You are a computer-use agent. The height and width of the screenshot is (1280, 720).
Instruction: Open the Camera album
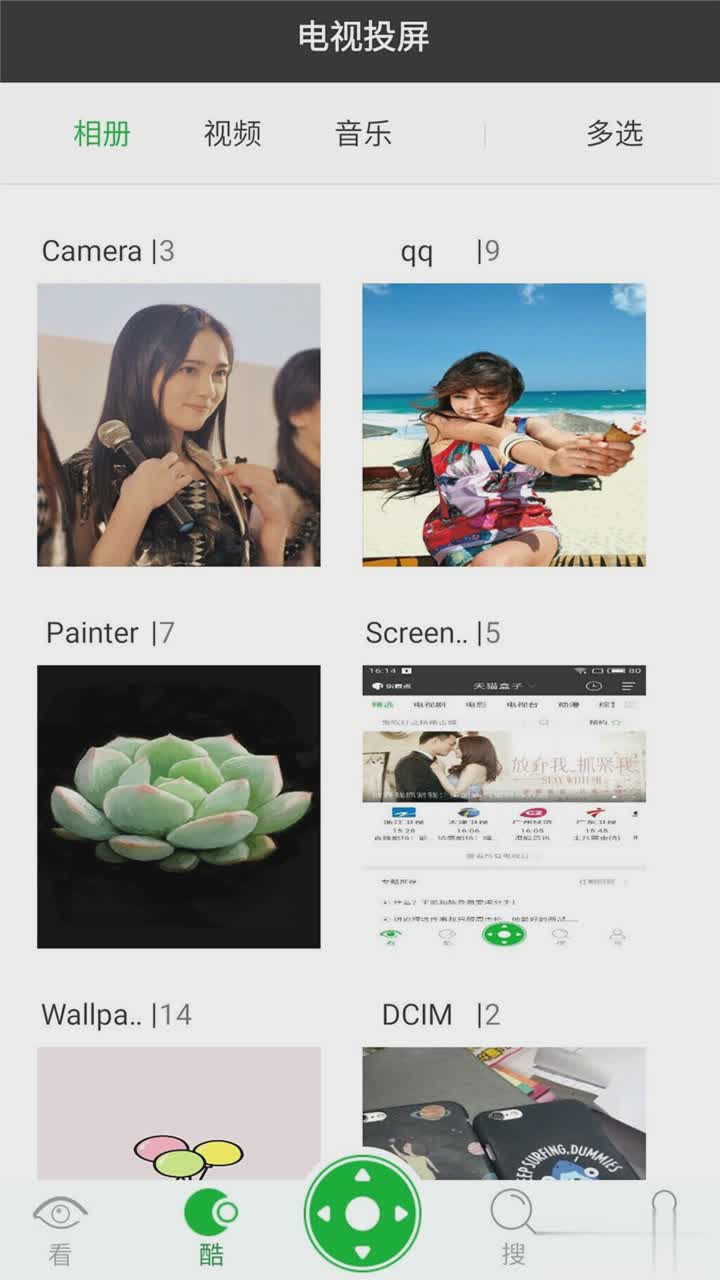point(179,425)
